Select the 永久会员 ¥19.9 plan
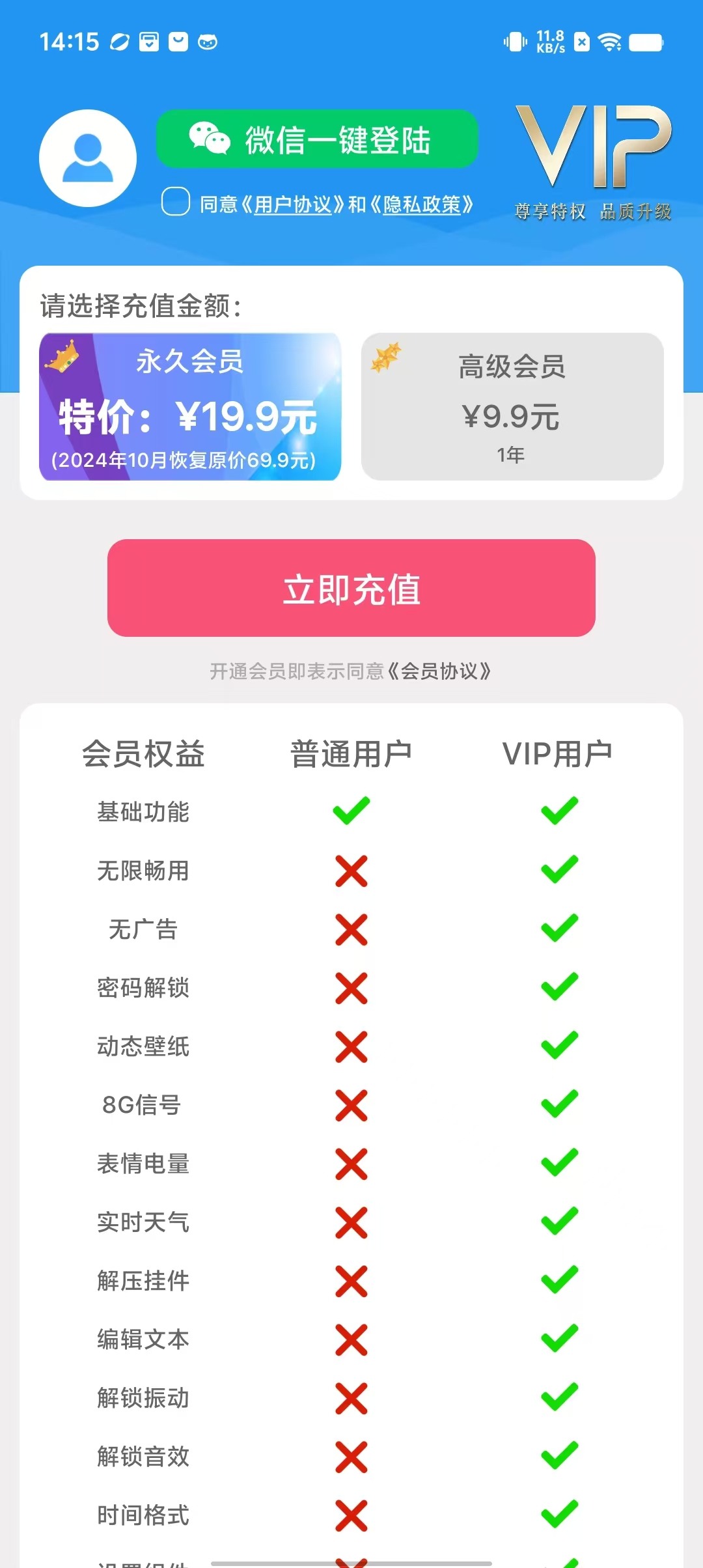The width and height of the screenshot is (703, 1568). click(190, 407)
